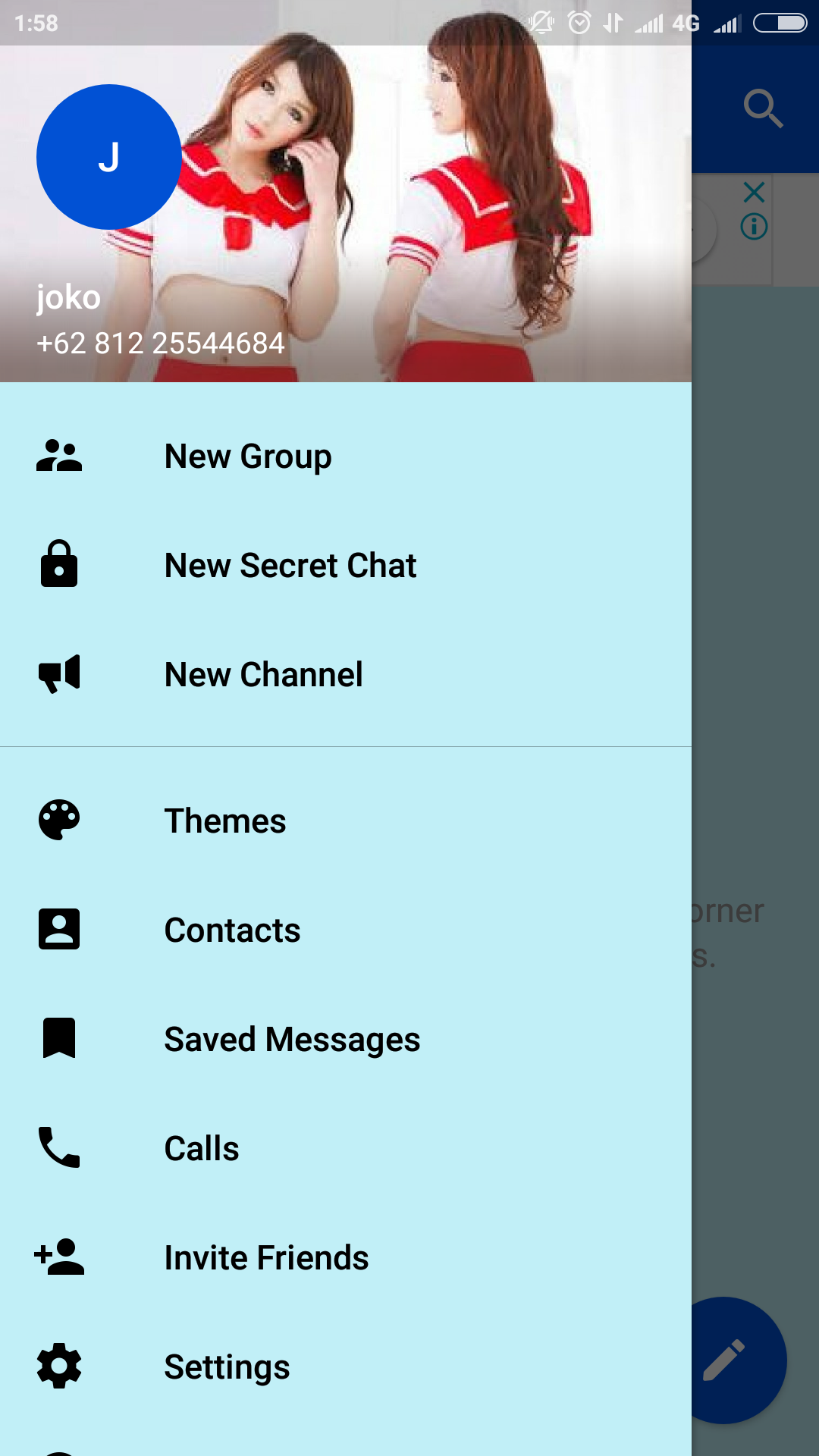Create a New Channel
This screenshot has width=819, height=1456.
click(263, 675)
